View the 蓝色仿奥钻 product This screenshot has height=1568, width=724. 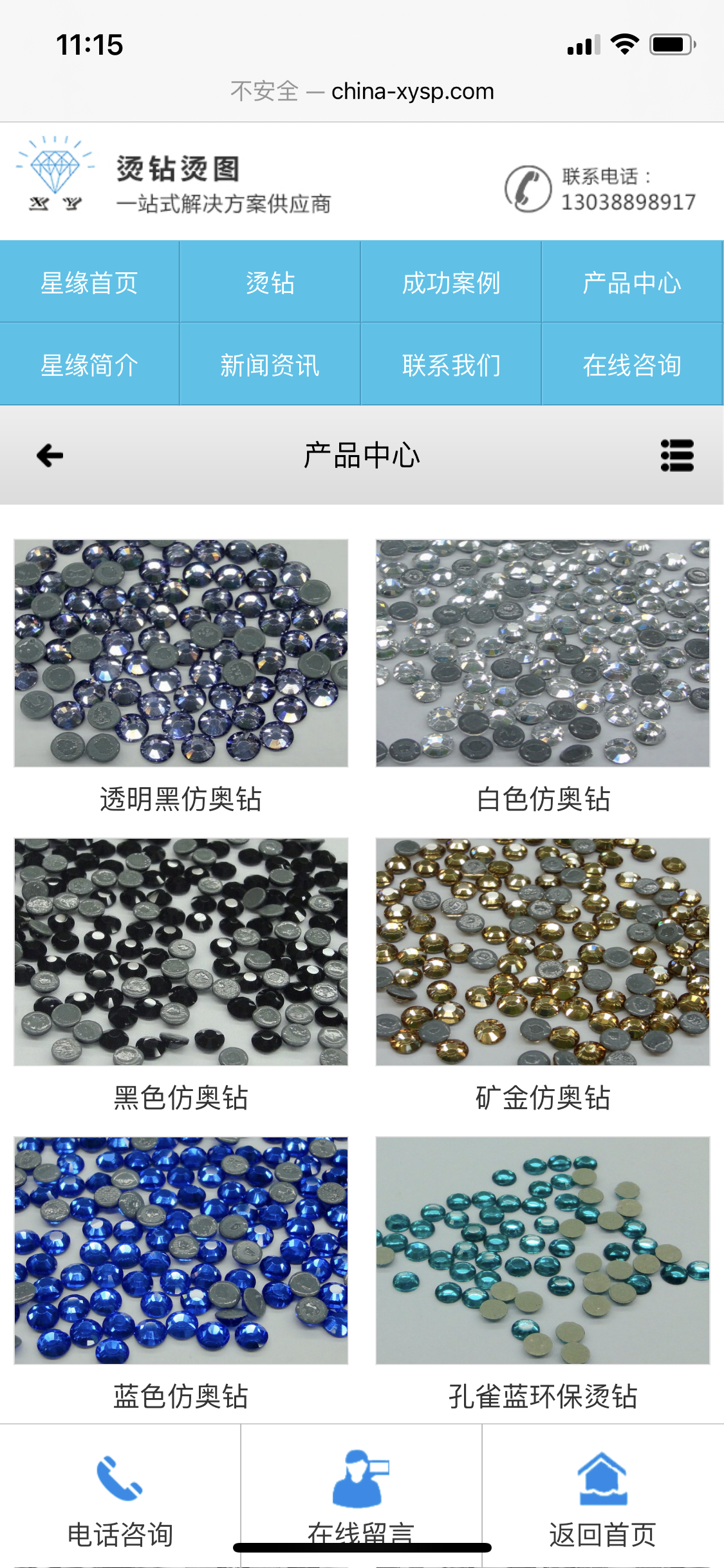click(x=181, y=1250)
